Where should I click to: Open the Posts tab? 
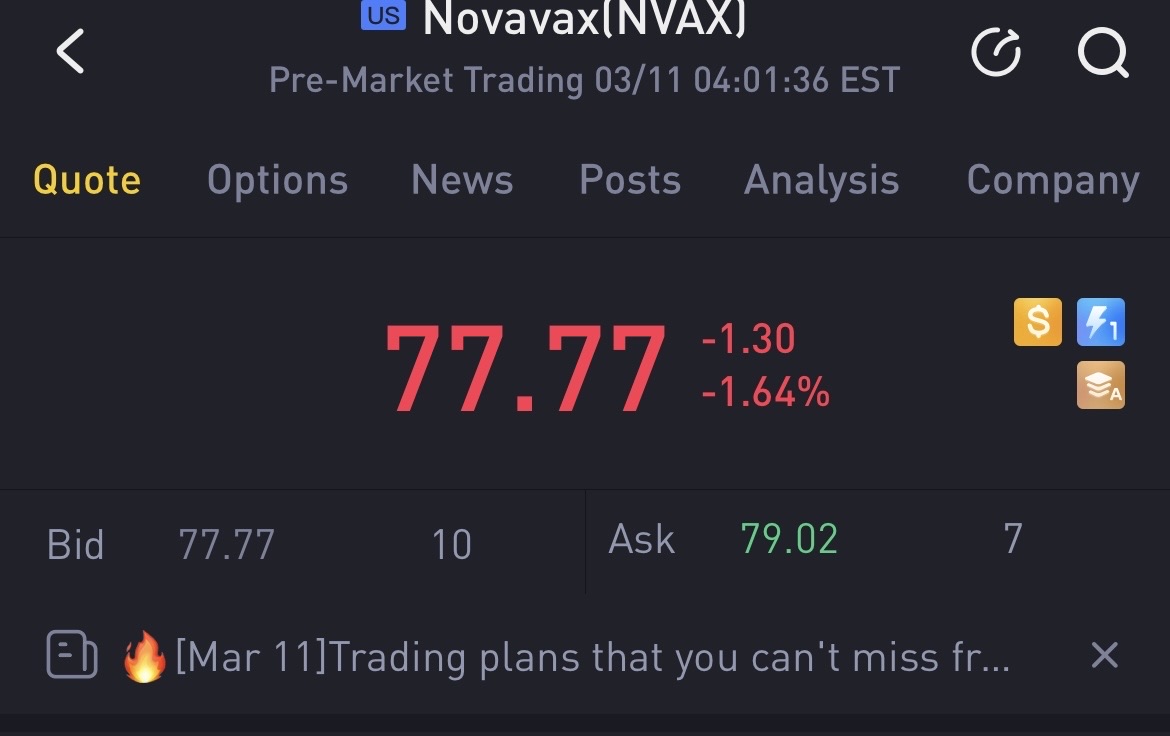click(630, 180)
